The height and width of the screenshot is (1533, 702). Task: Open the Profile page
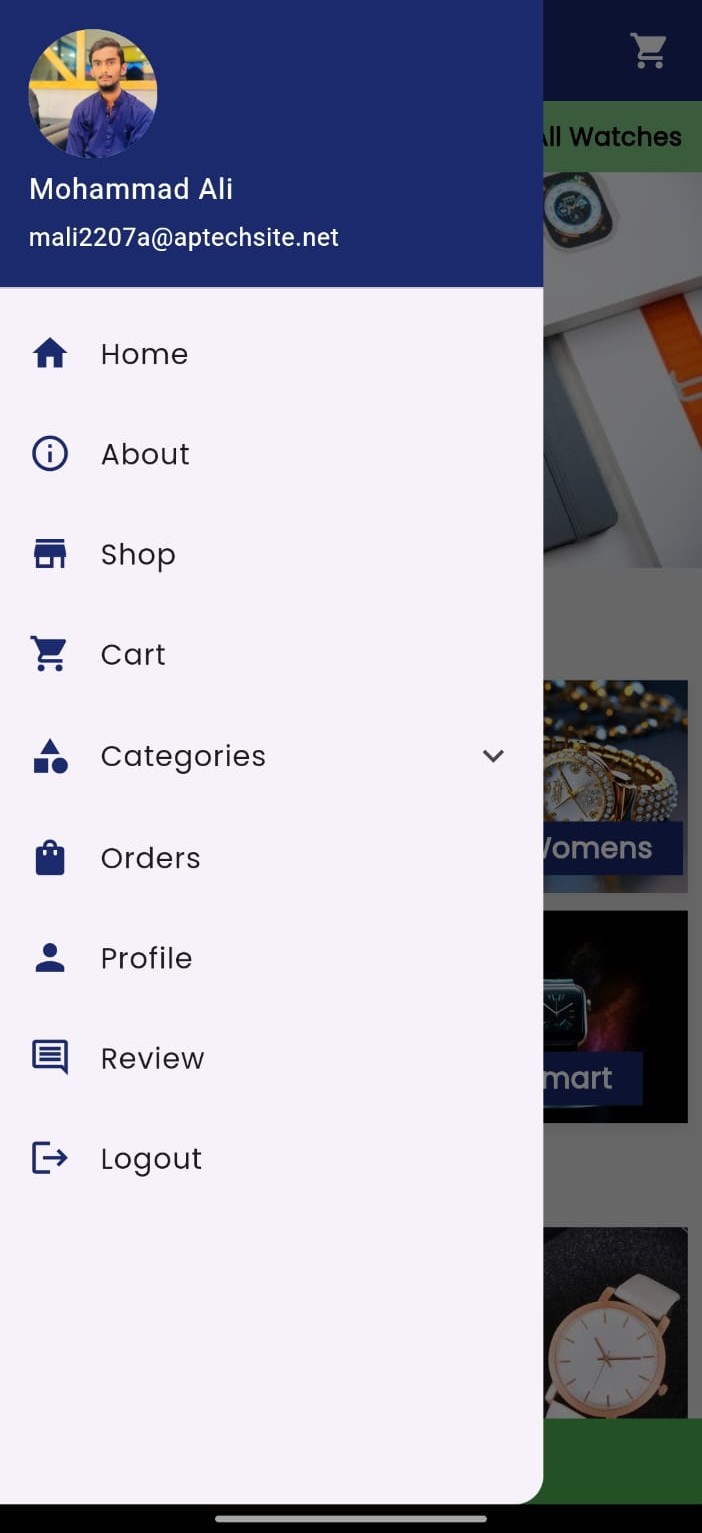point(271,958)
